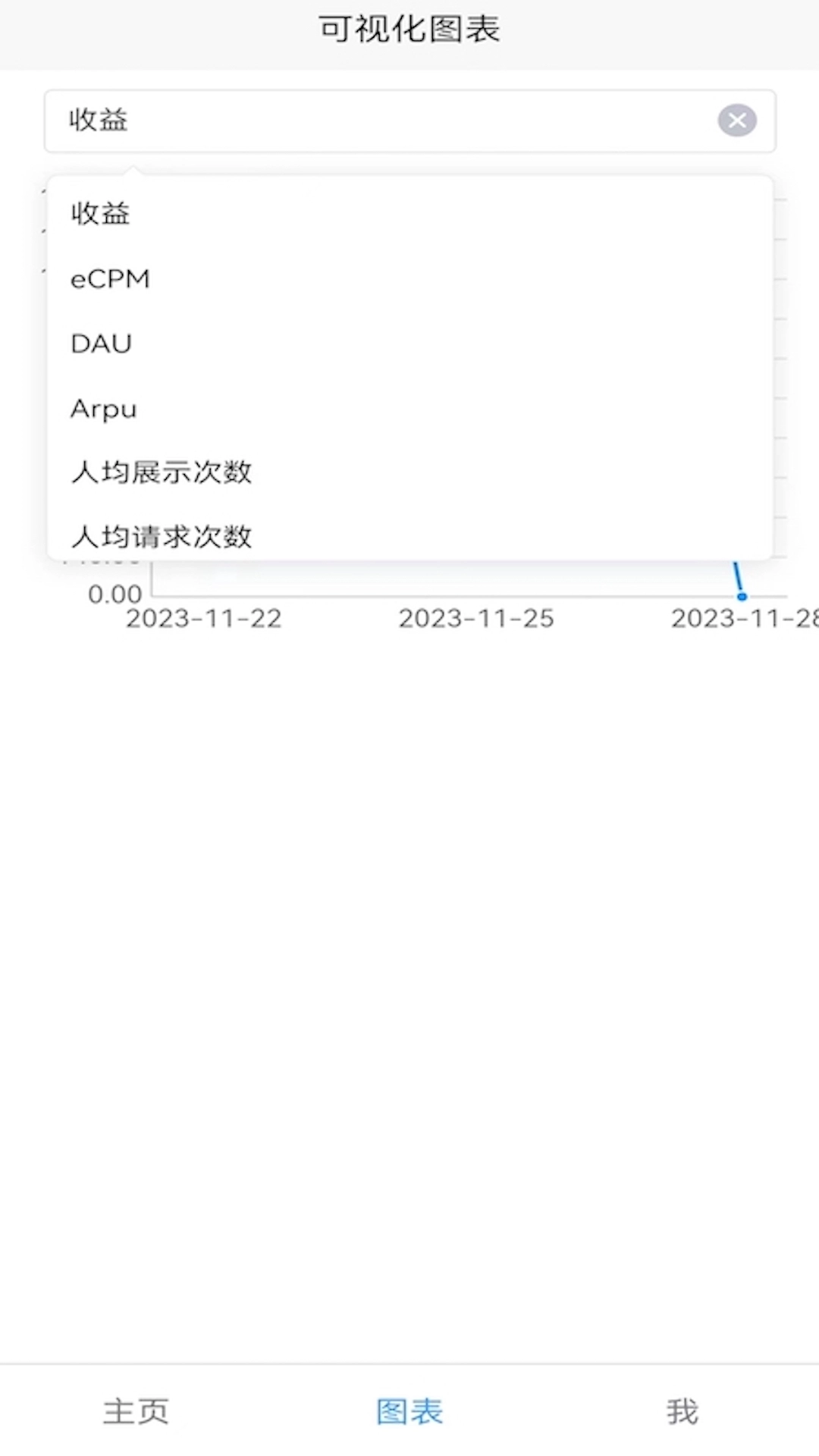
Task: Click the blue data point on the chart
Action: (x=740, y=598)
